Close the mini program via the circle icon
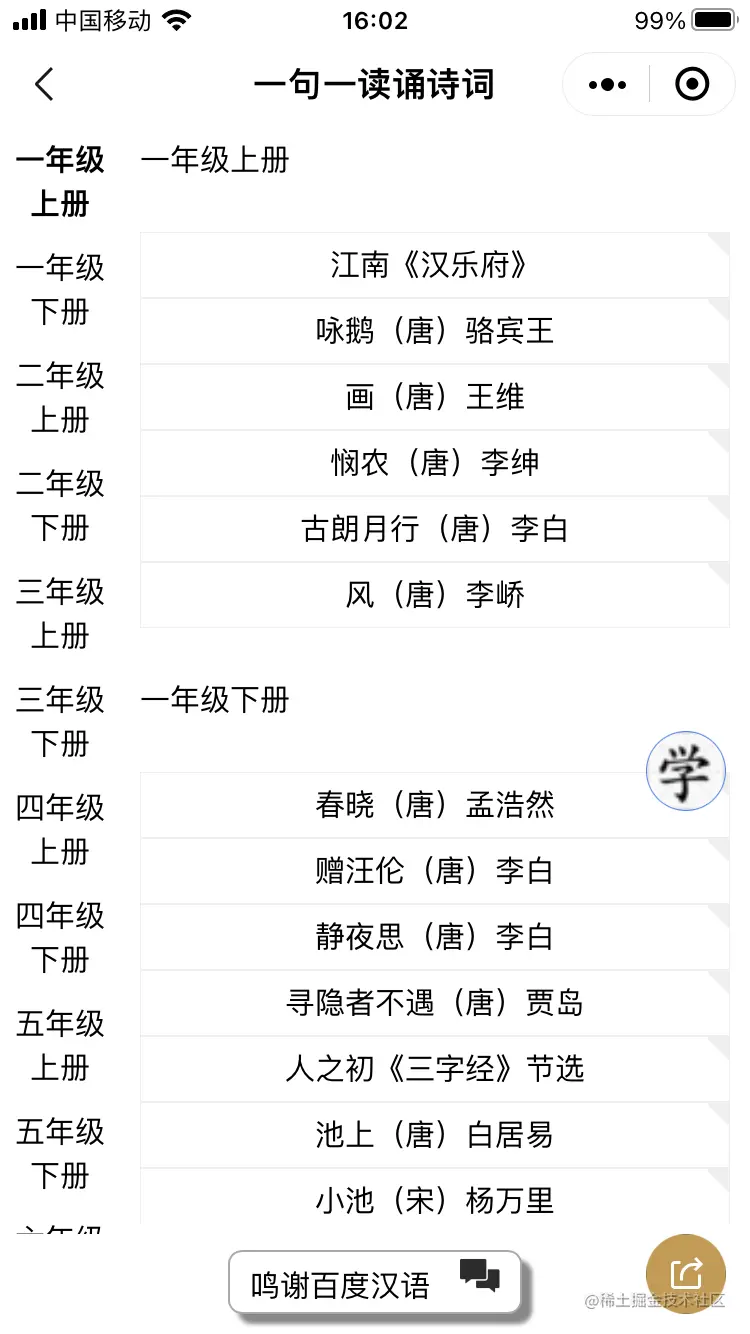 [x=692, y=85]
